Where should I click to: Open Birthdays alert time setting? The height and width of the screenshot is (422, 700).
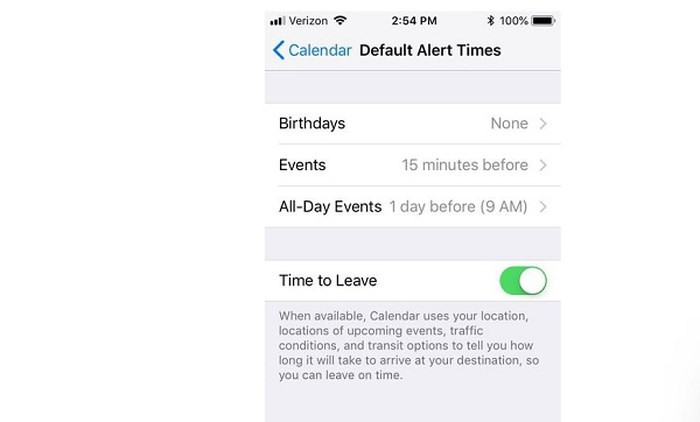[412, 124]
